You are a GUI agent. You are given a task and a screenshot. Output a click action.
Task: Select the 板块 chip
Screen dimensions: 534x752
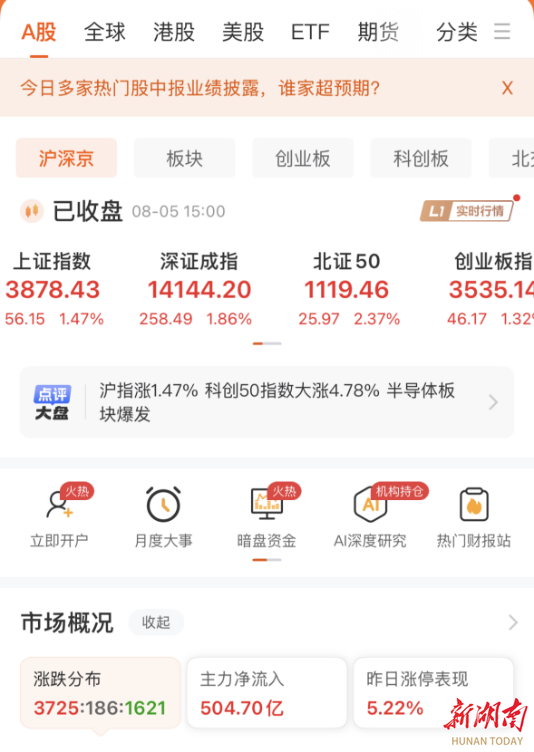pos(184,158)
